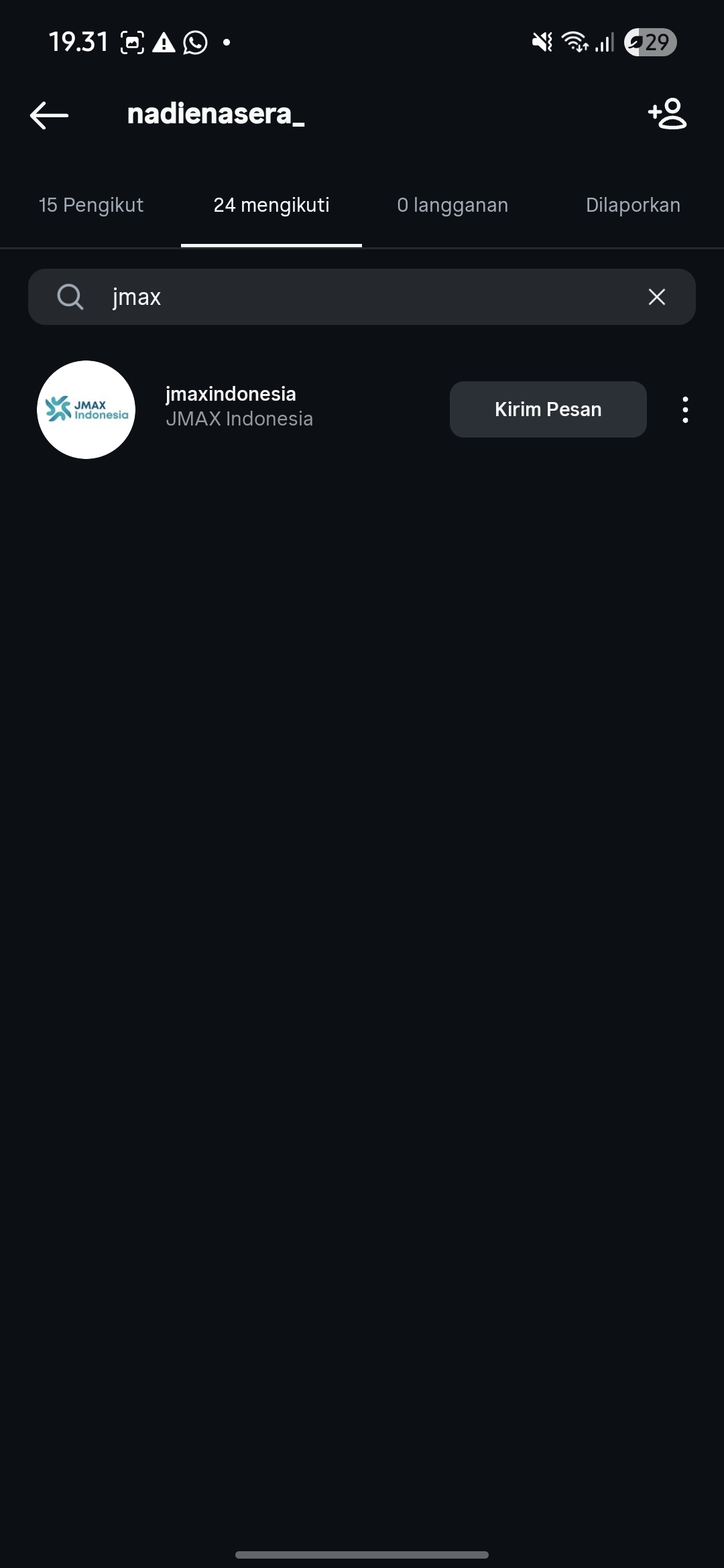Viewport: 724px width, 1568px height.
Task: Open the three-dot menu for jmaxindonesia
Action: point(685,409)
